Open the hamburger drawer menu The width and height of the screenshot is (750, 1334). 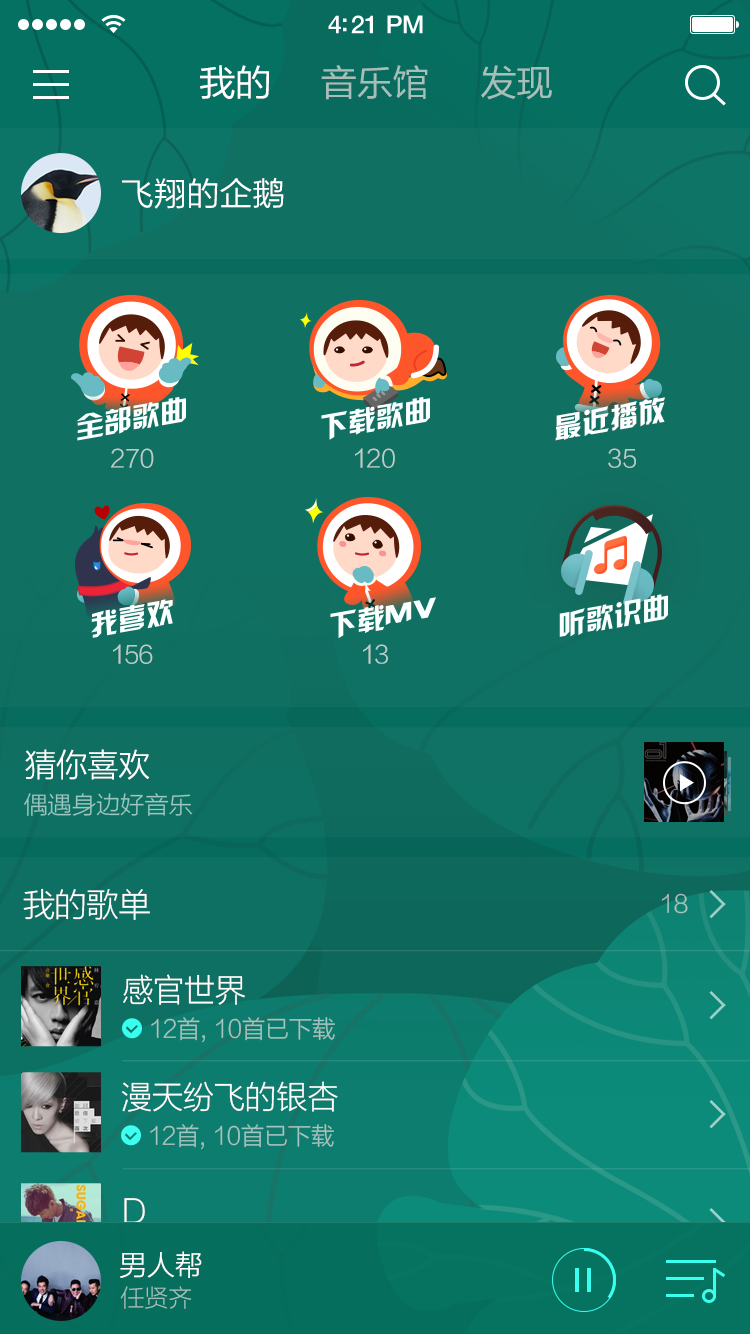point(51,84)
